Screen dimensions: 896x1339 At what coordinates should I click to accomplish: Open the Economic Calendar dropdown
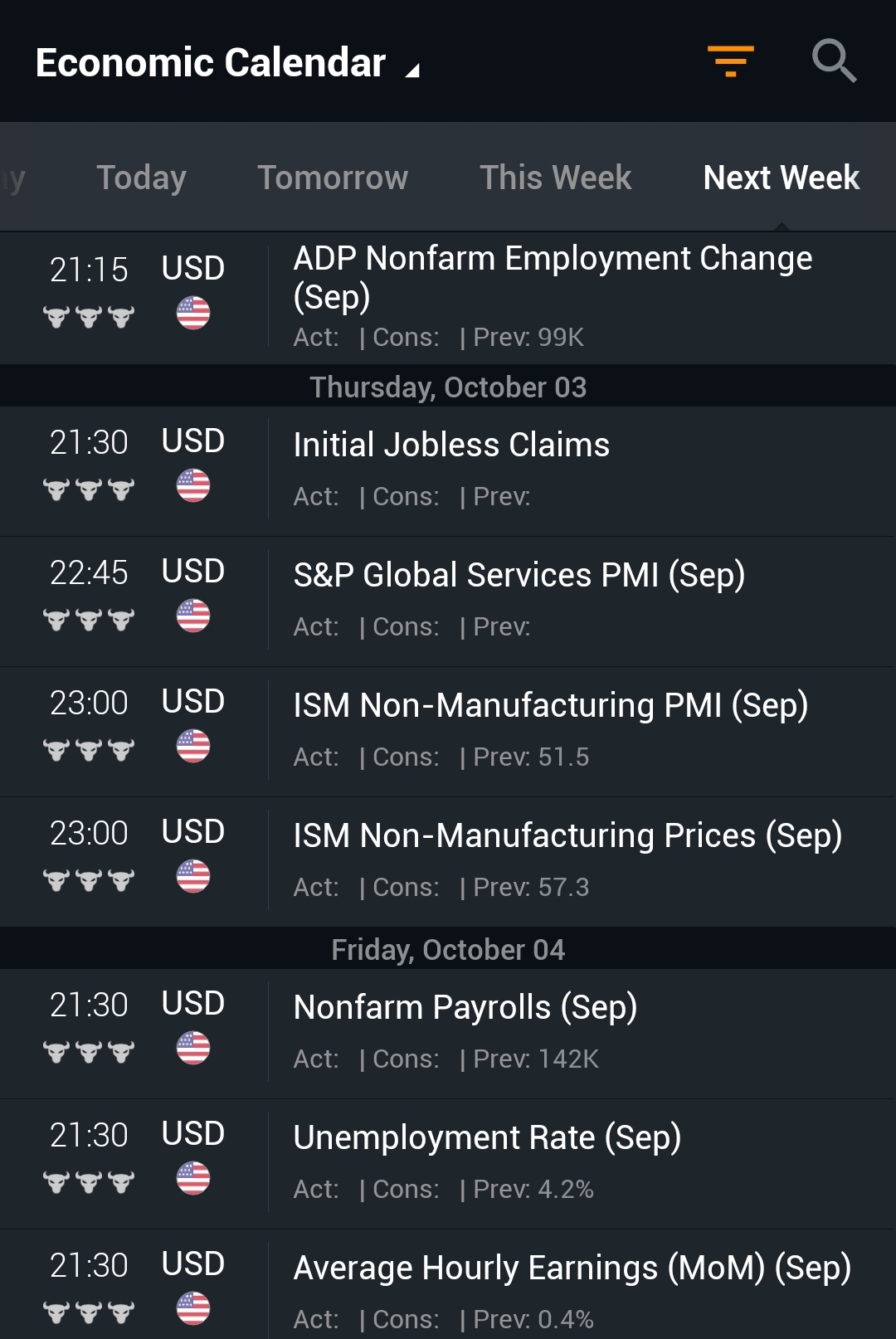(227, 64)
